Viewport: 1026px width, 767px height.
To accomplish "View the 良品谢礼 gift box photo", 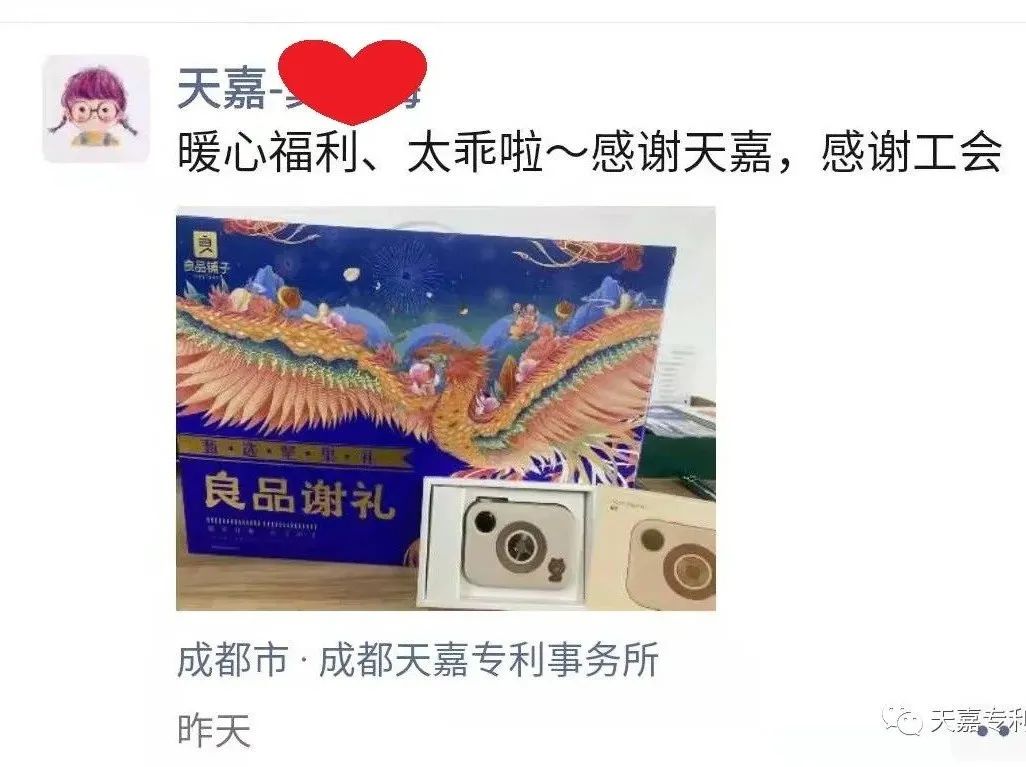I will pos(445,408).
